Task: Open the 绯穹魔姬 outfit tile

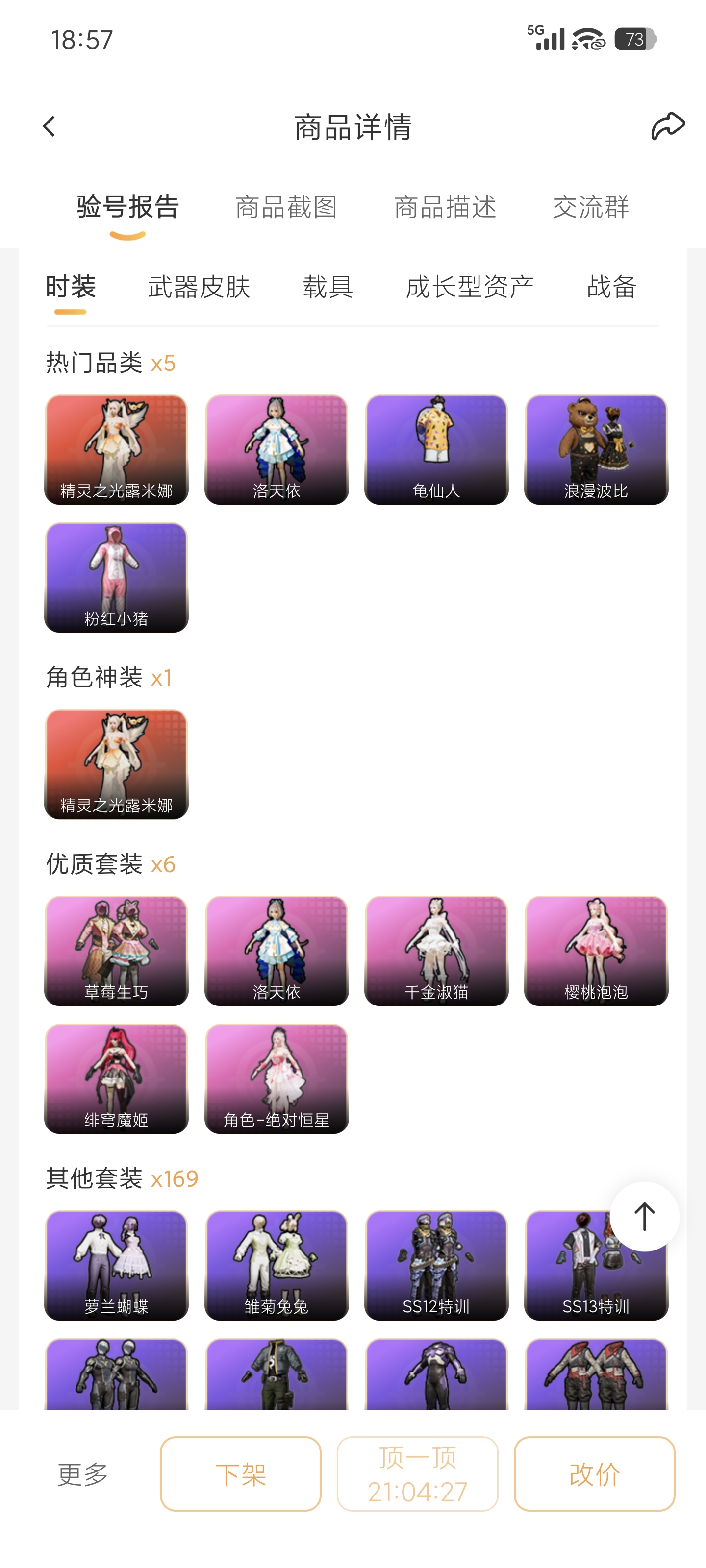Action: click(x=116, y=1078)
